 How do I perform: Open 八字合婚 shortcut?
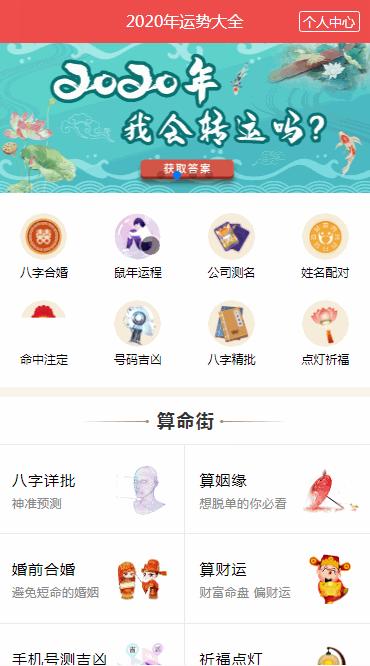click(x=44, y=247)
